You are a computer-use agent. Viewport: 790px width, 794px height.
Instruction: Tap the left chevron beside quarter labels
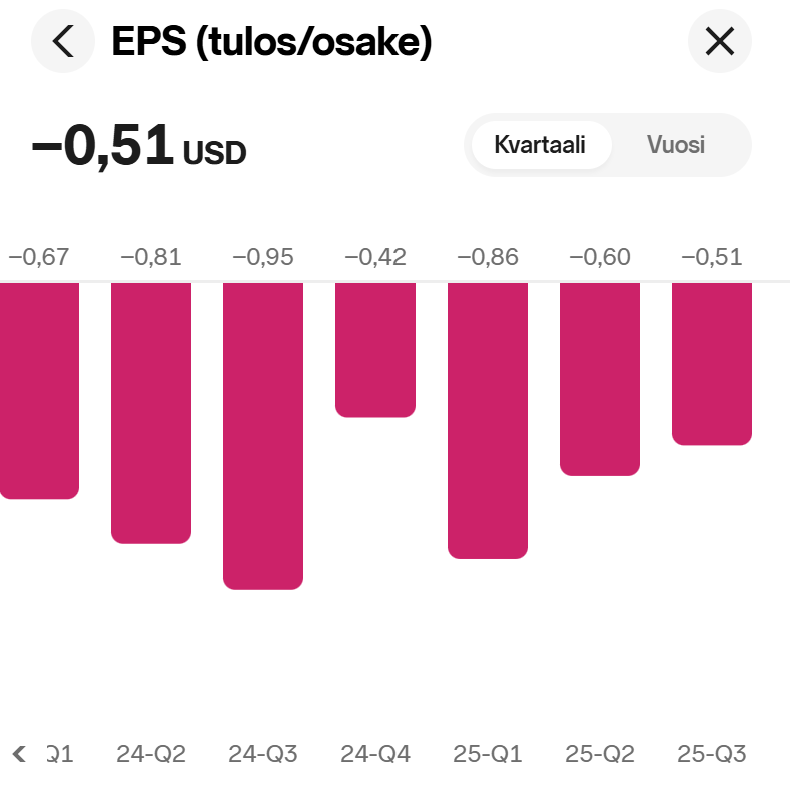[x=19, y=753]
